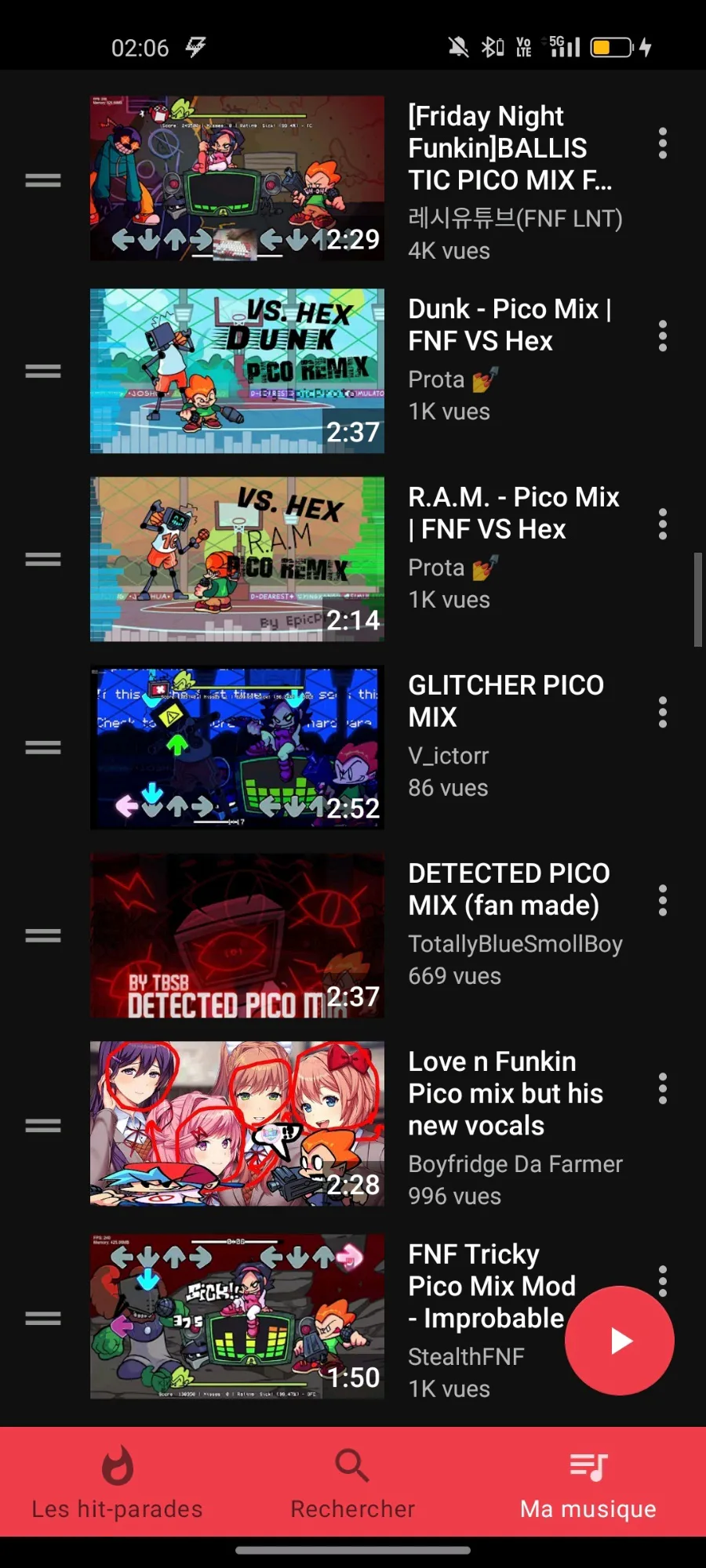Viewport: 706px width, 1568px height.
Task: Open options for DETECTED PICO MIX
Action: (x=662, y=900)
